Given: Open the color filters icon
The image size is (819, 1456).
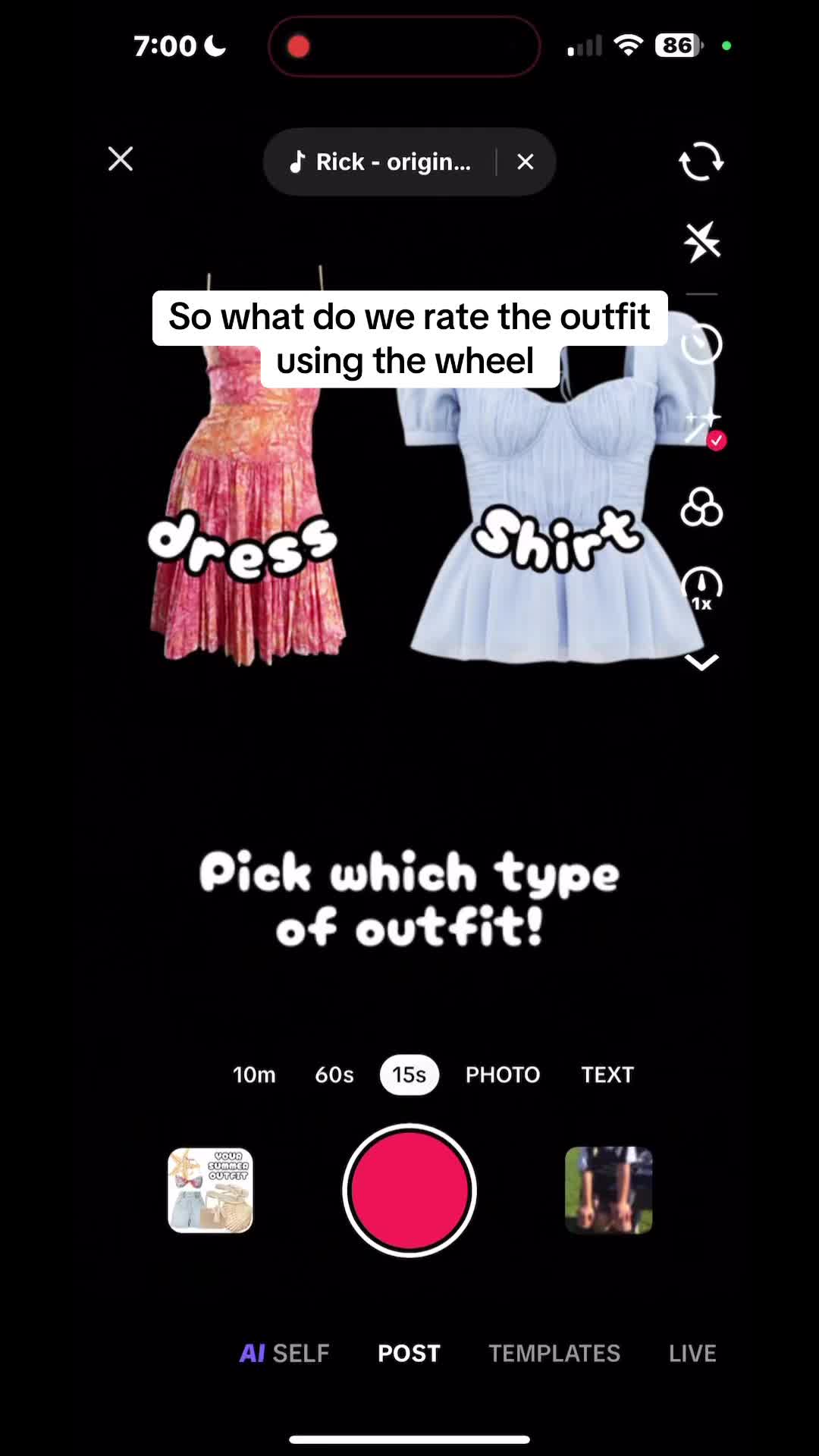Looking at the screenshot, I should point(701,507).
